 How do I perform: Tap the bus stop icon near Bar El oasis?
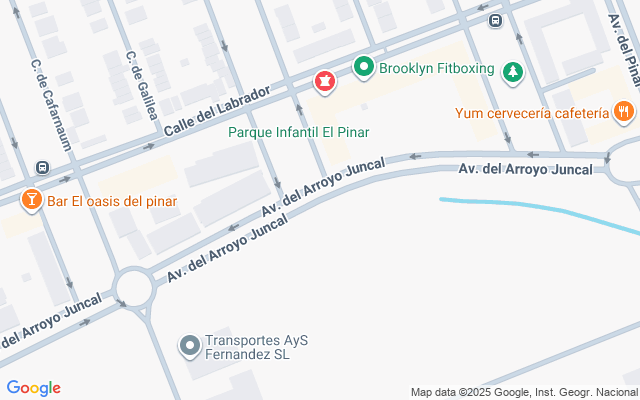[42, 167]
